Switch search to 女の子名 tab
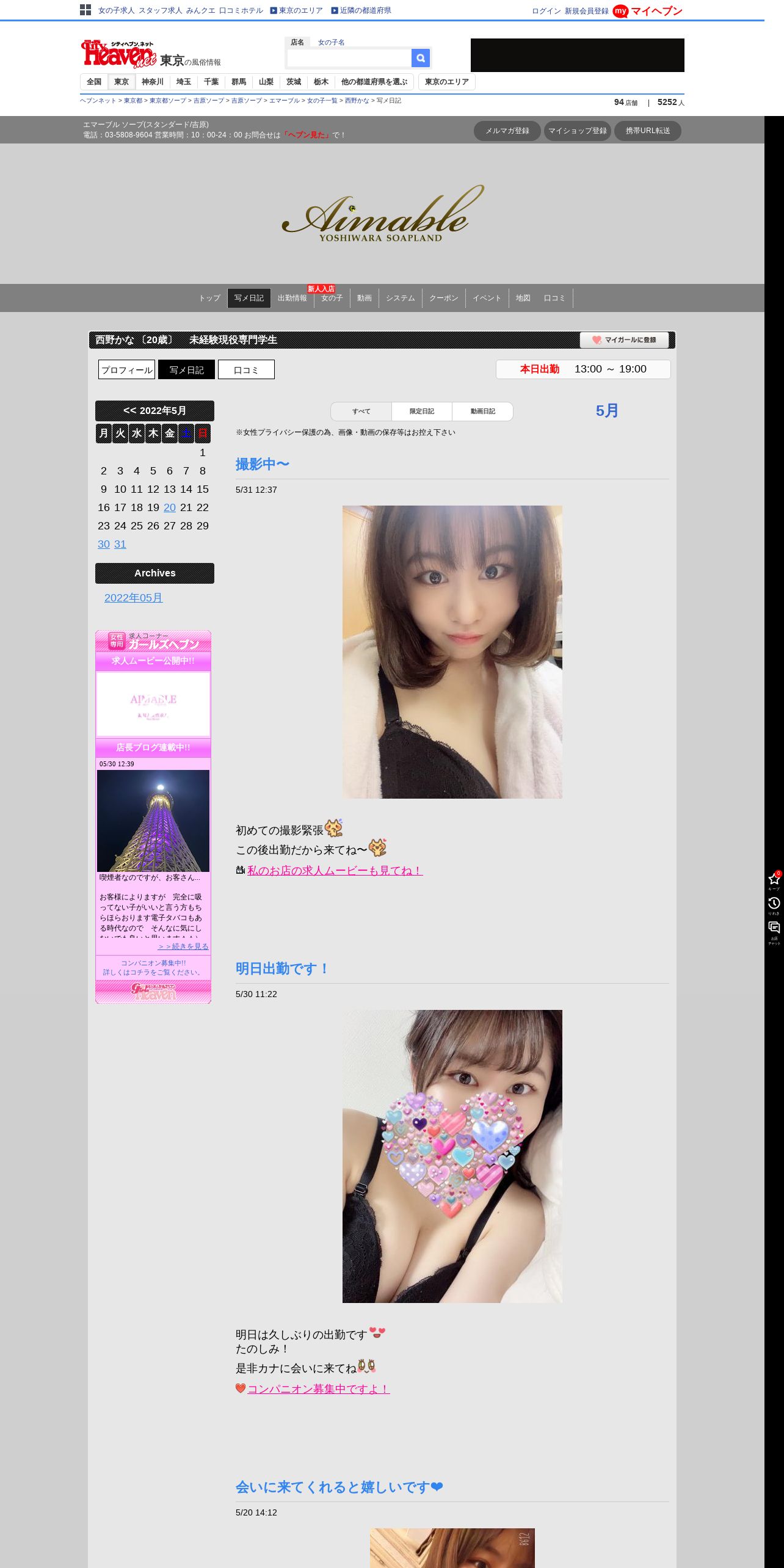 tap(331, 42)
